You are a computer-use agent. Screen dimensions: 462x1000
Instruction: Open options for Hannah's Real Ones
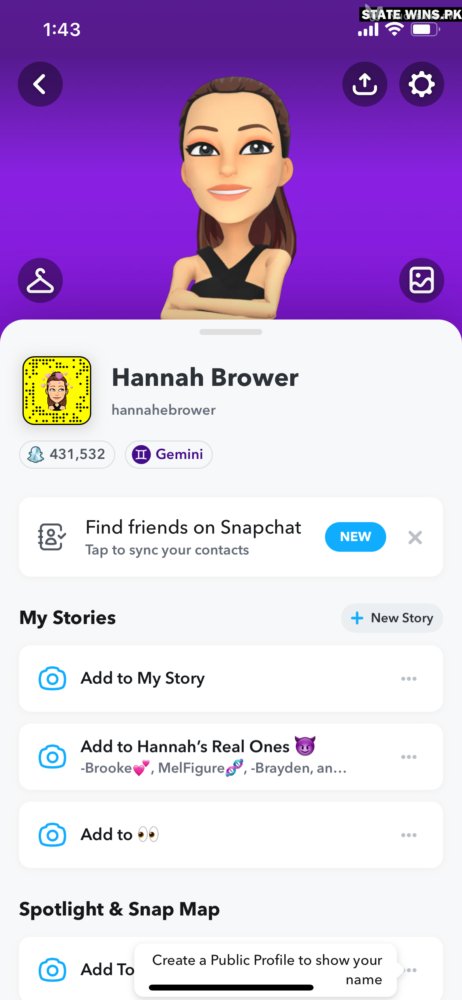click(x=408, y=757)
